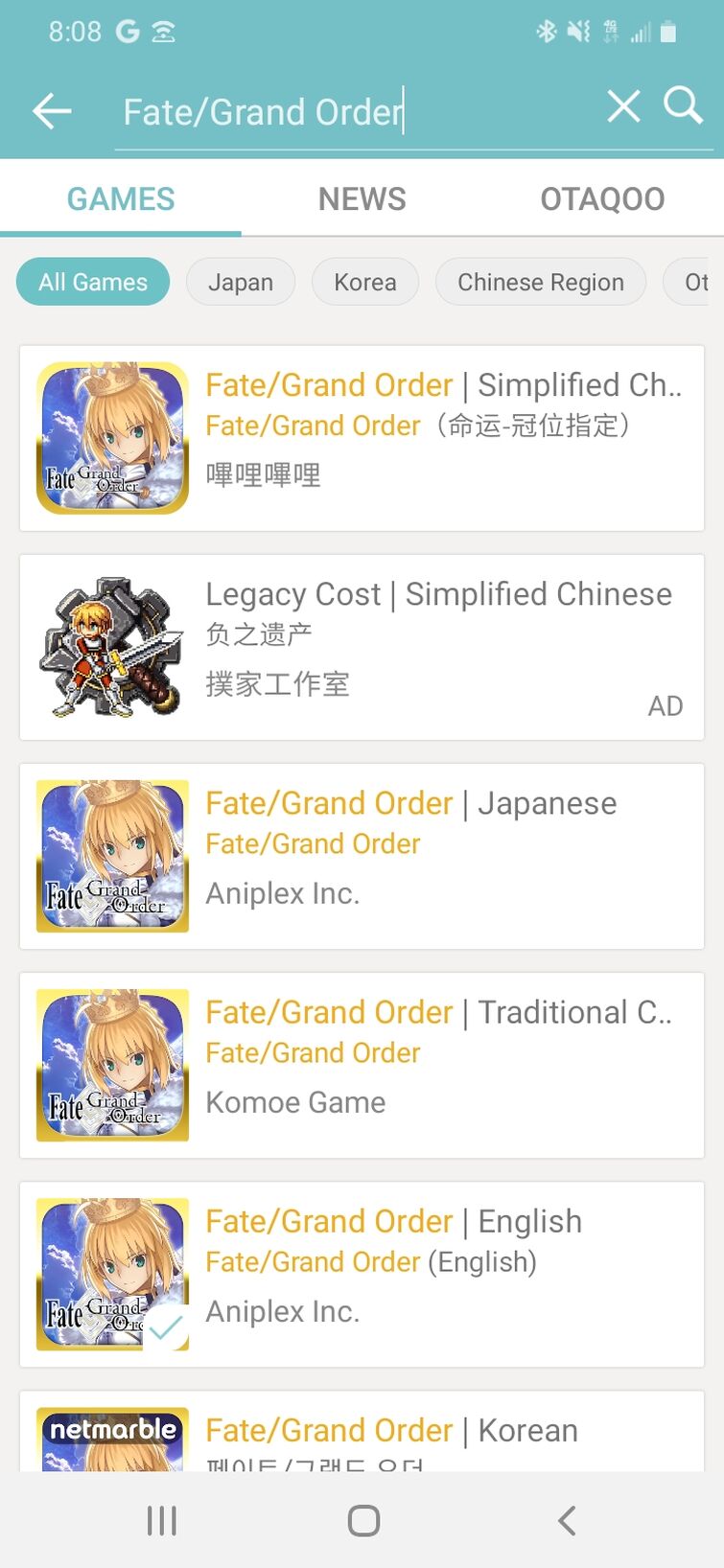This screenshot has width=724, height=1568.
Task: Go back using the top arrow
Action: pyautogui.click(x=52, y=111)
